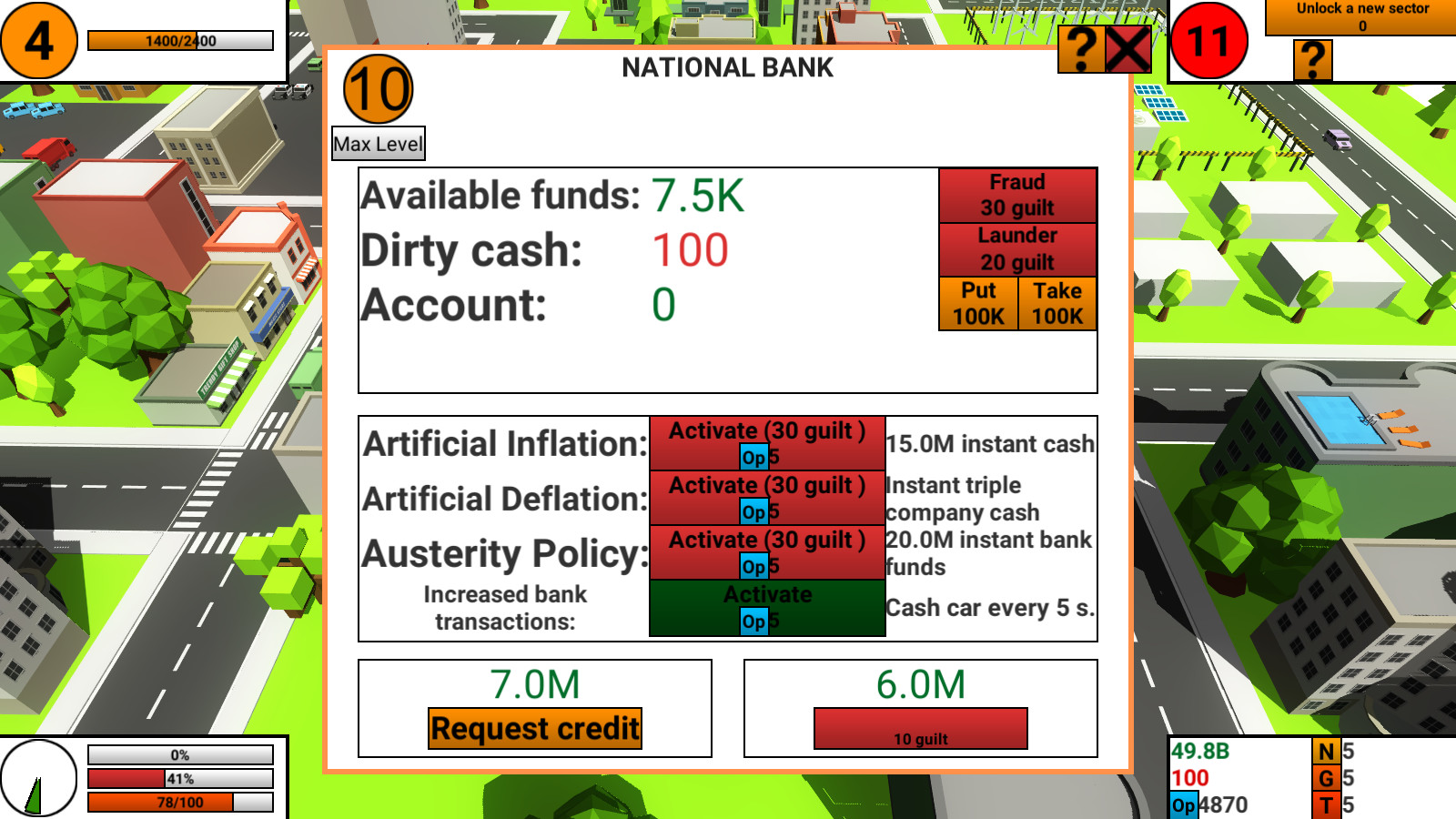The image size is (1456, 819).
Task: Tap Unlock a new sector
Action: coord(1361,17)
